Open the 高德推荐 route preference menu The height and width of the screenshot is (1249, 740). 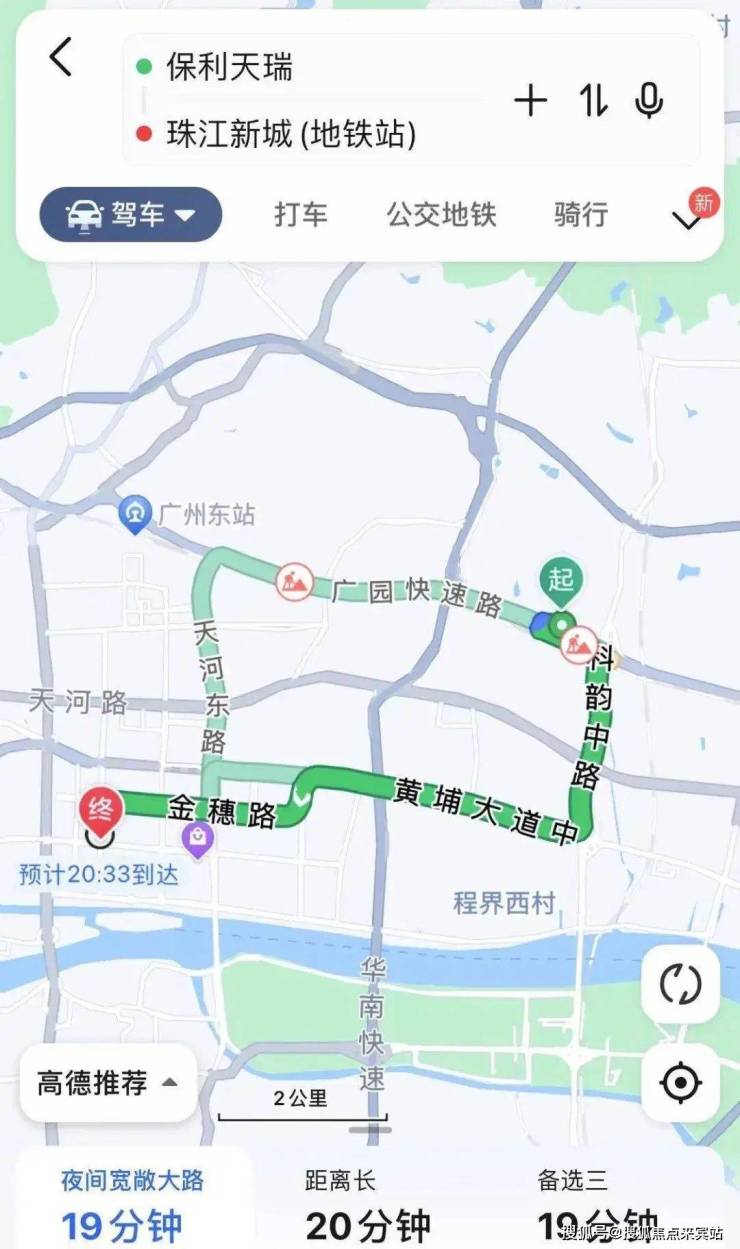point(108,1083)
